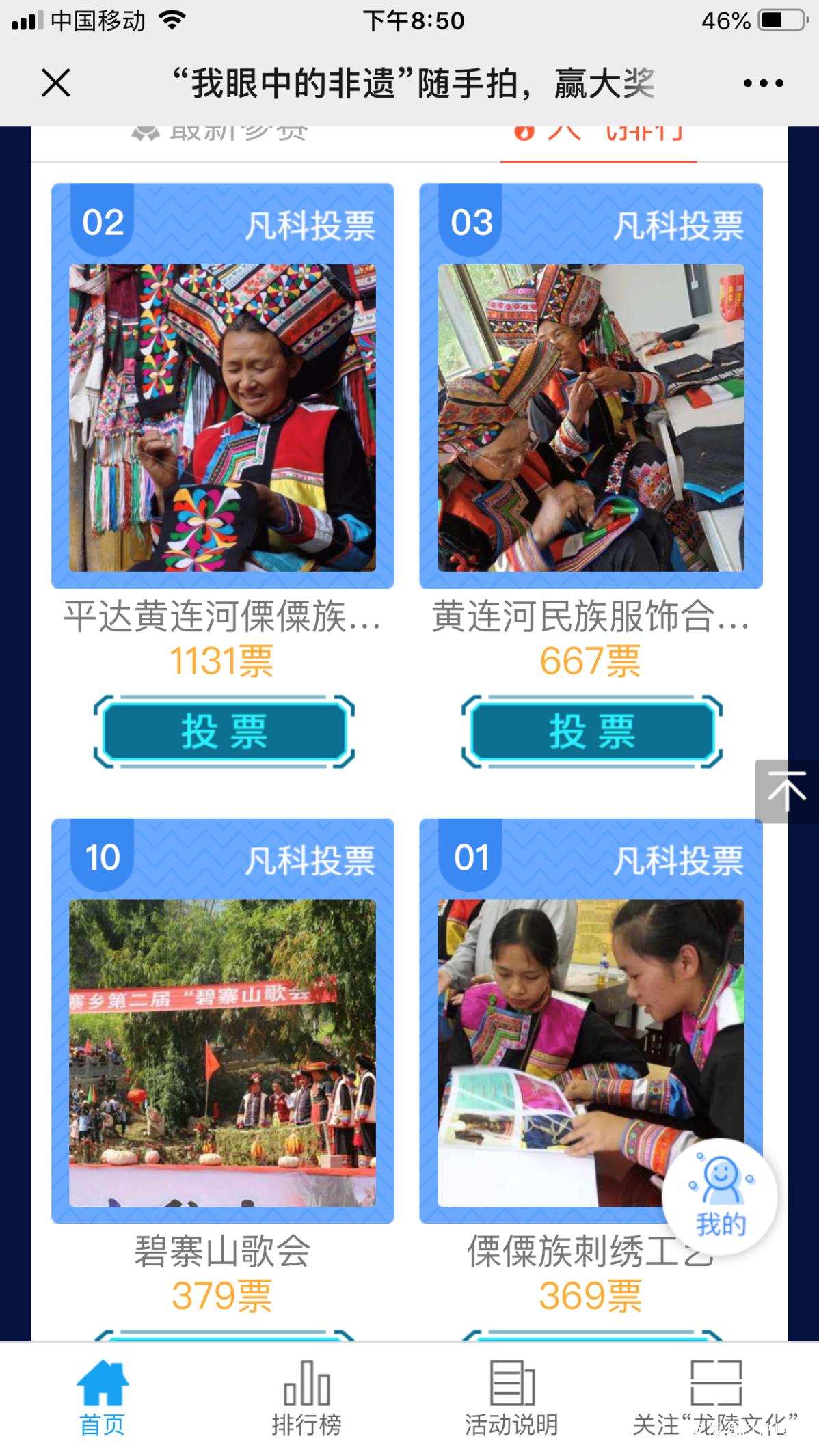This screenshot has width=819, height=1456.
Task: Go to the 首页 tab
Action: point(102,1398)
